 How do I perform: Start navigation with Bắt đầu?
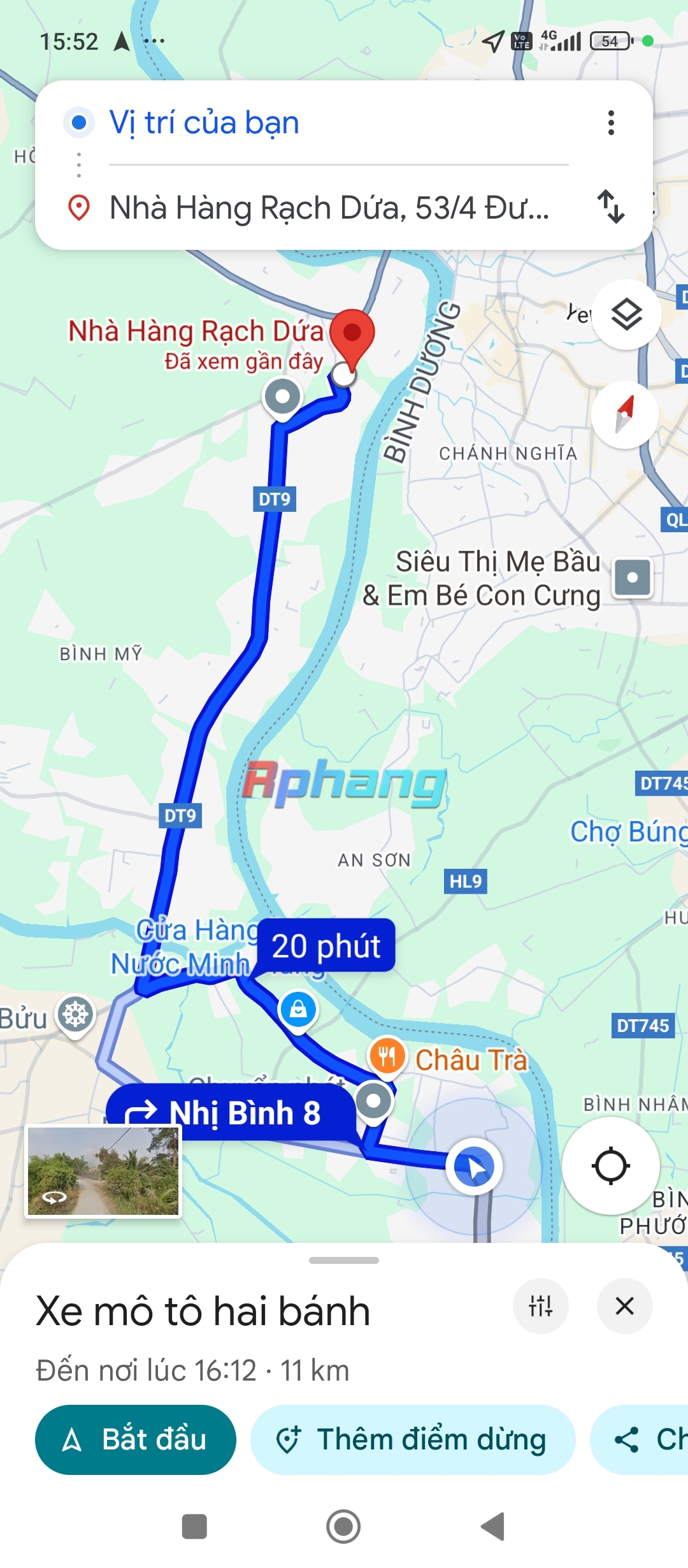pyautogui.click(x=136, y=1439)
